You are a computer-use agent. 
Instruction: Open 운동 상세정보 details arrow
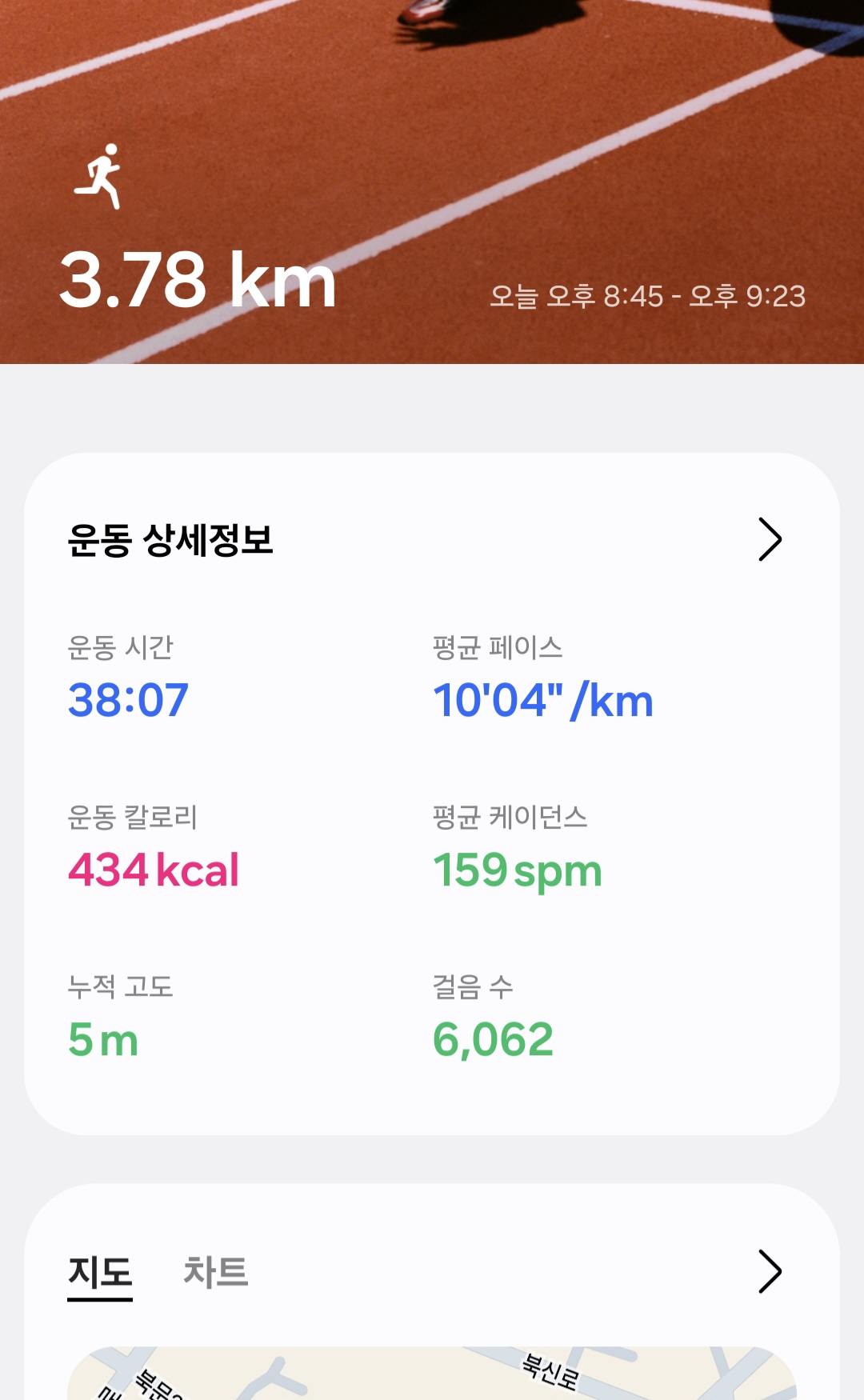[770, 540]
